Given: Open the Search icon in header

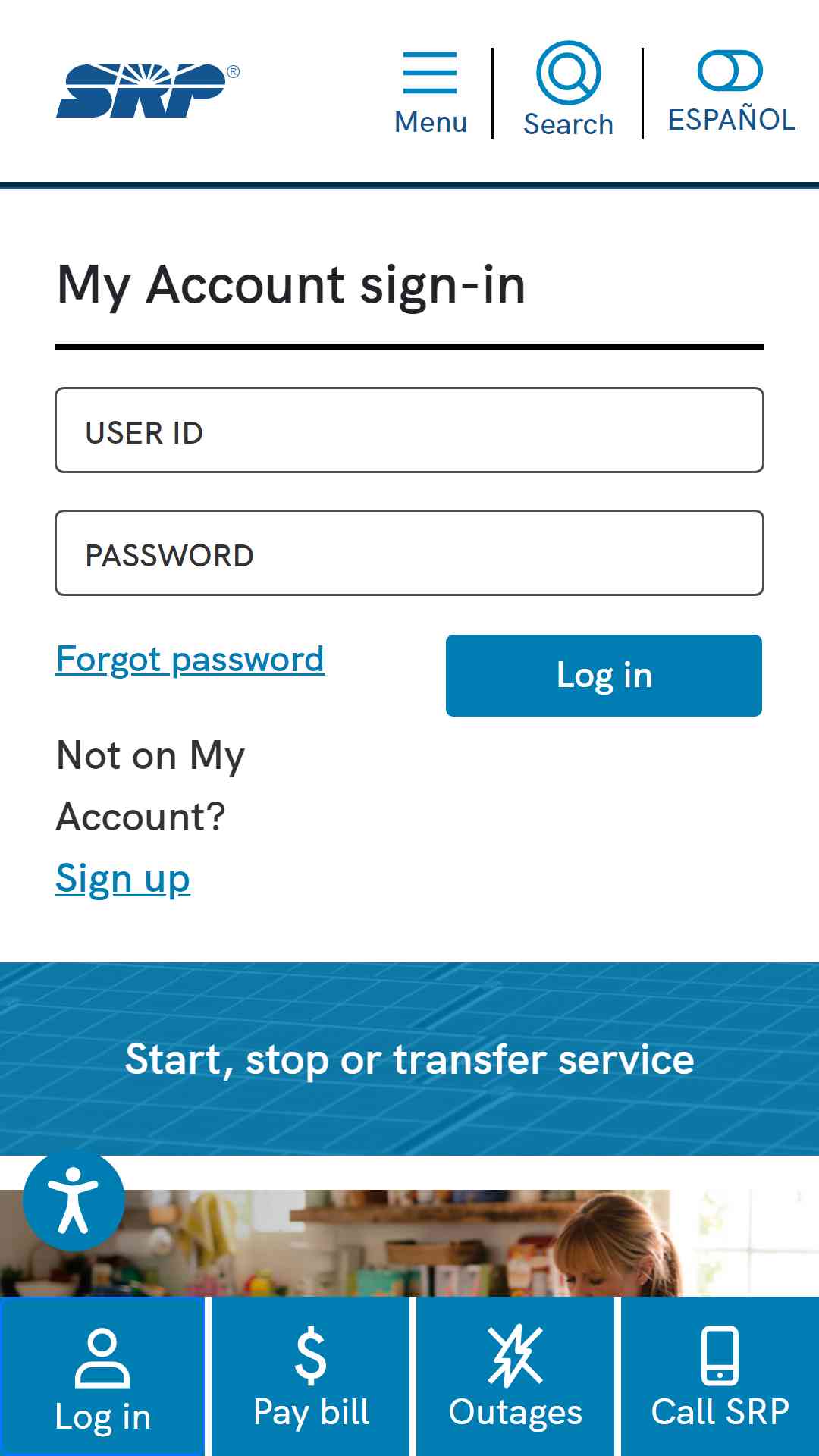Looking at the screenshot, I should (568, 89).
